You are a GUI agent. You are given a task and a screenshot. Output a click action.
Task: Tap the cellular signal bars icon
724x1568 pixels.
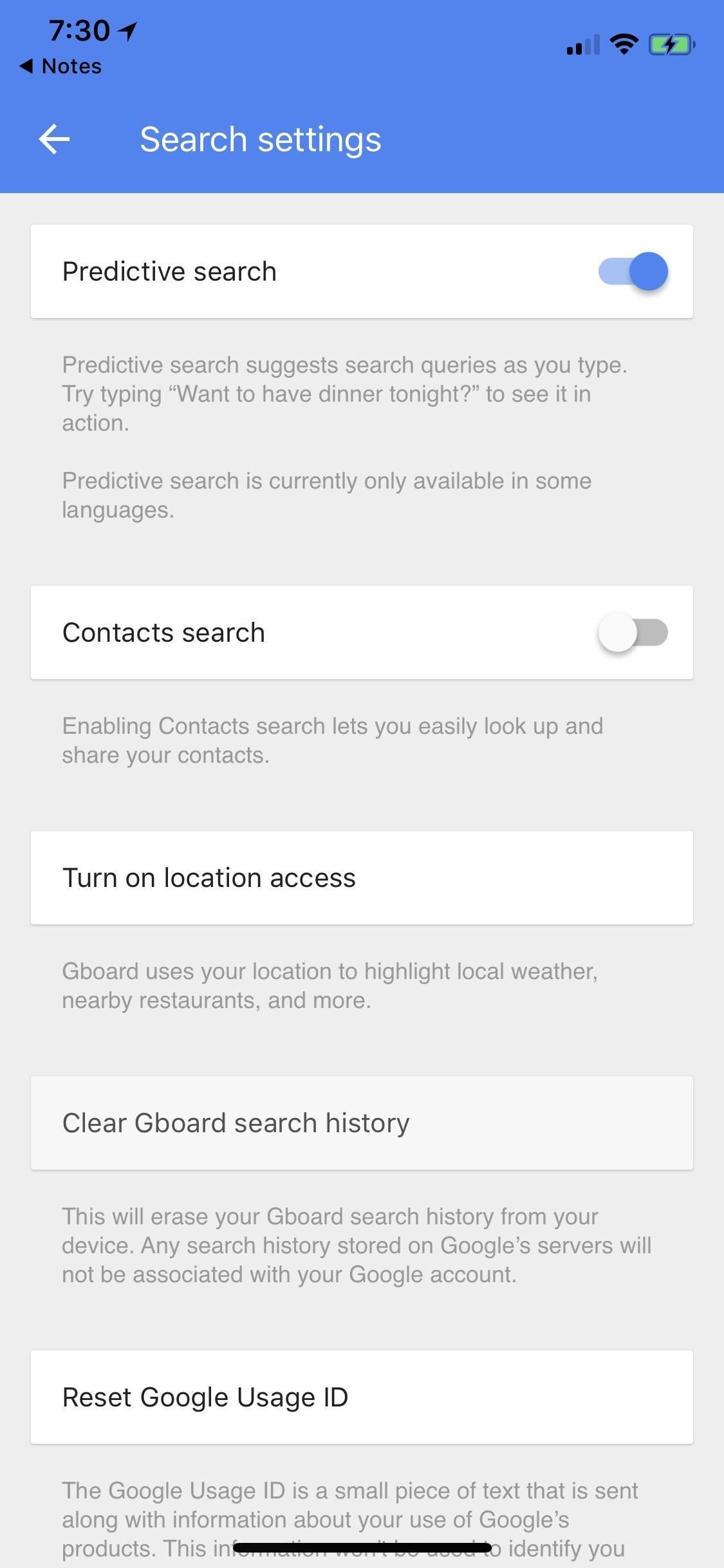[581, 45]
